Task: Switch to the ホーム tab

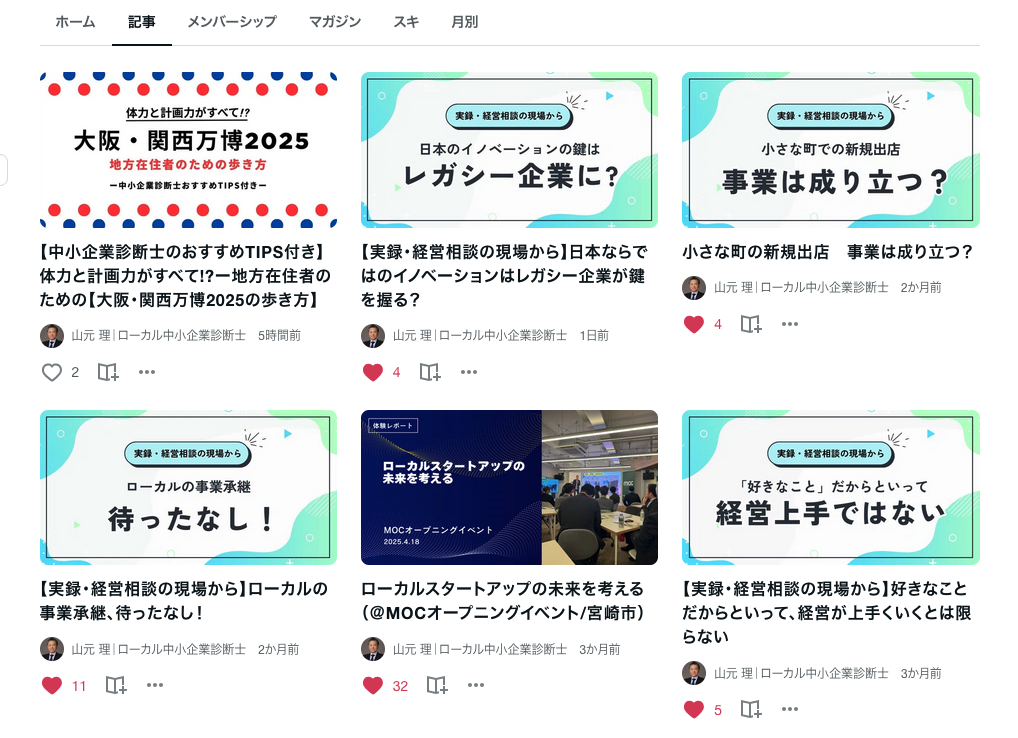Action: pos(75,21)
